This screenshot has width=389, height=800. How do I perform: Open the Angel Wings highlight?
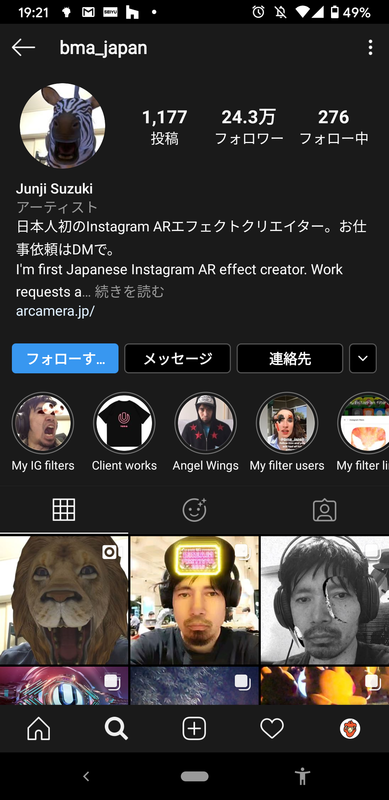pyautogui.click(x=205, y=423)
